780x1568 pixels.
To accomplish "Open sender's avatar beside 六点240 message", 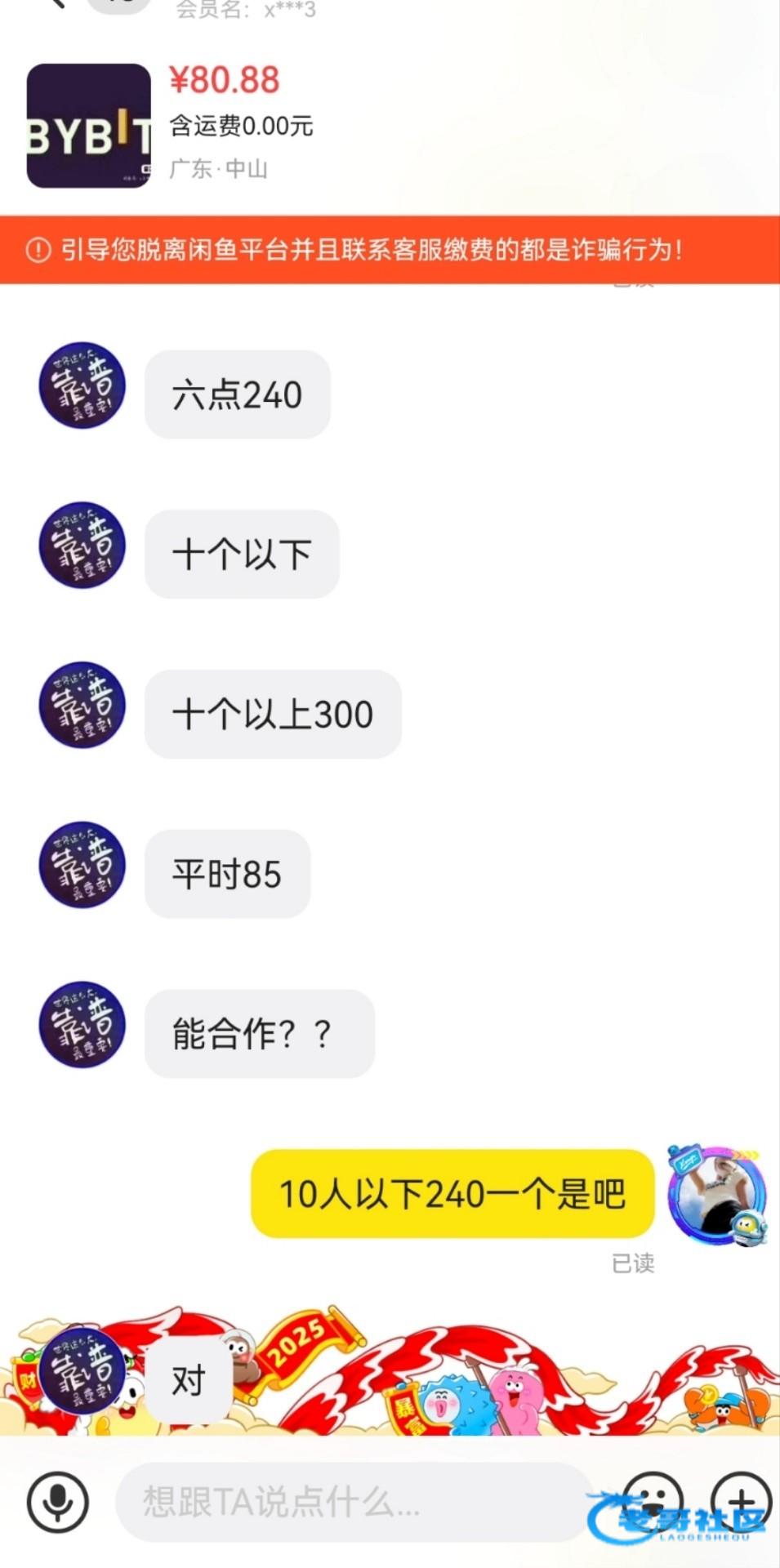I will coord(82,385).
